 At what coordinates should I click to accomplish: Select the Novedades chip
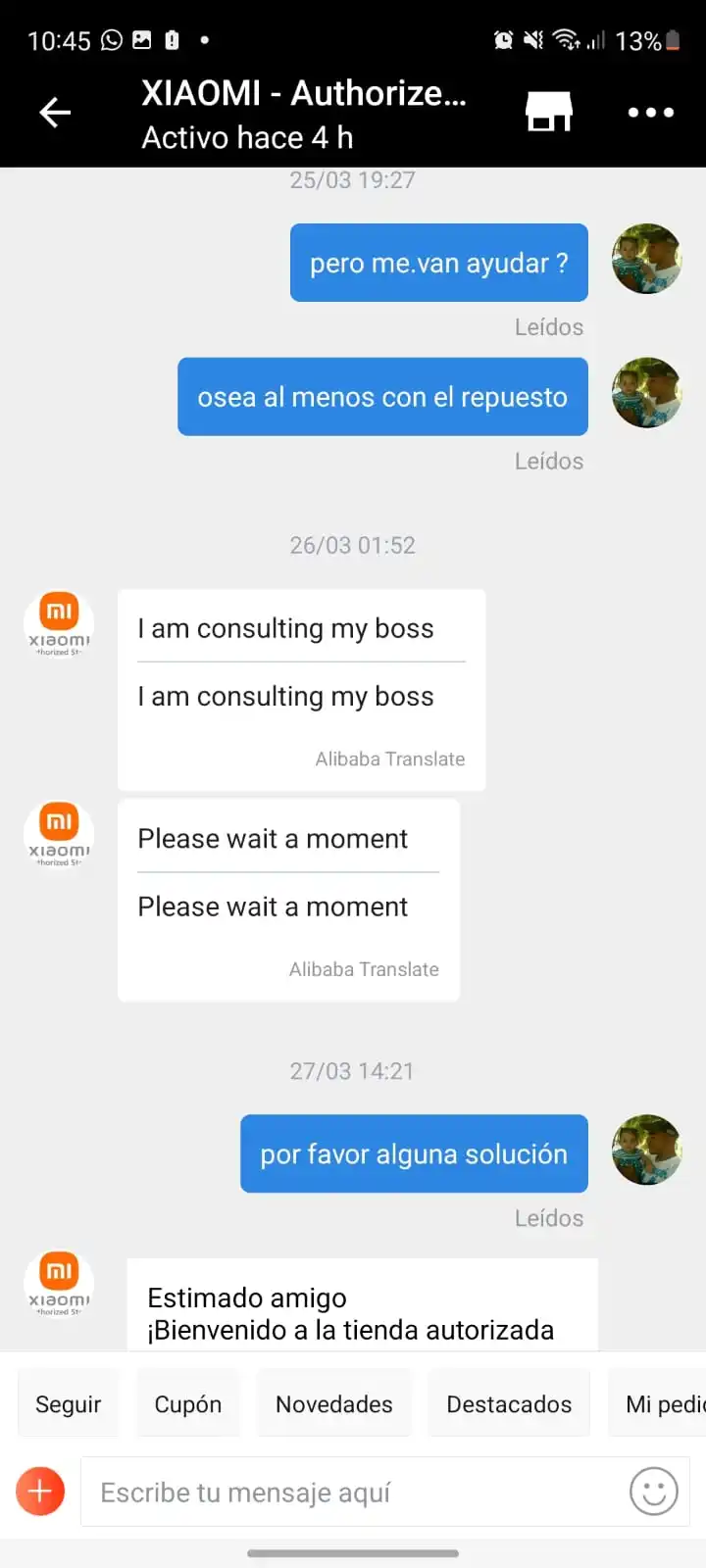pyautogui.click(x=334, y=1404)
